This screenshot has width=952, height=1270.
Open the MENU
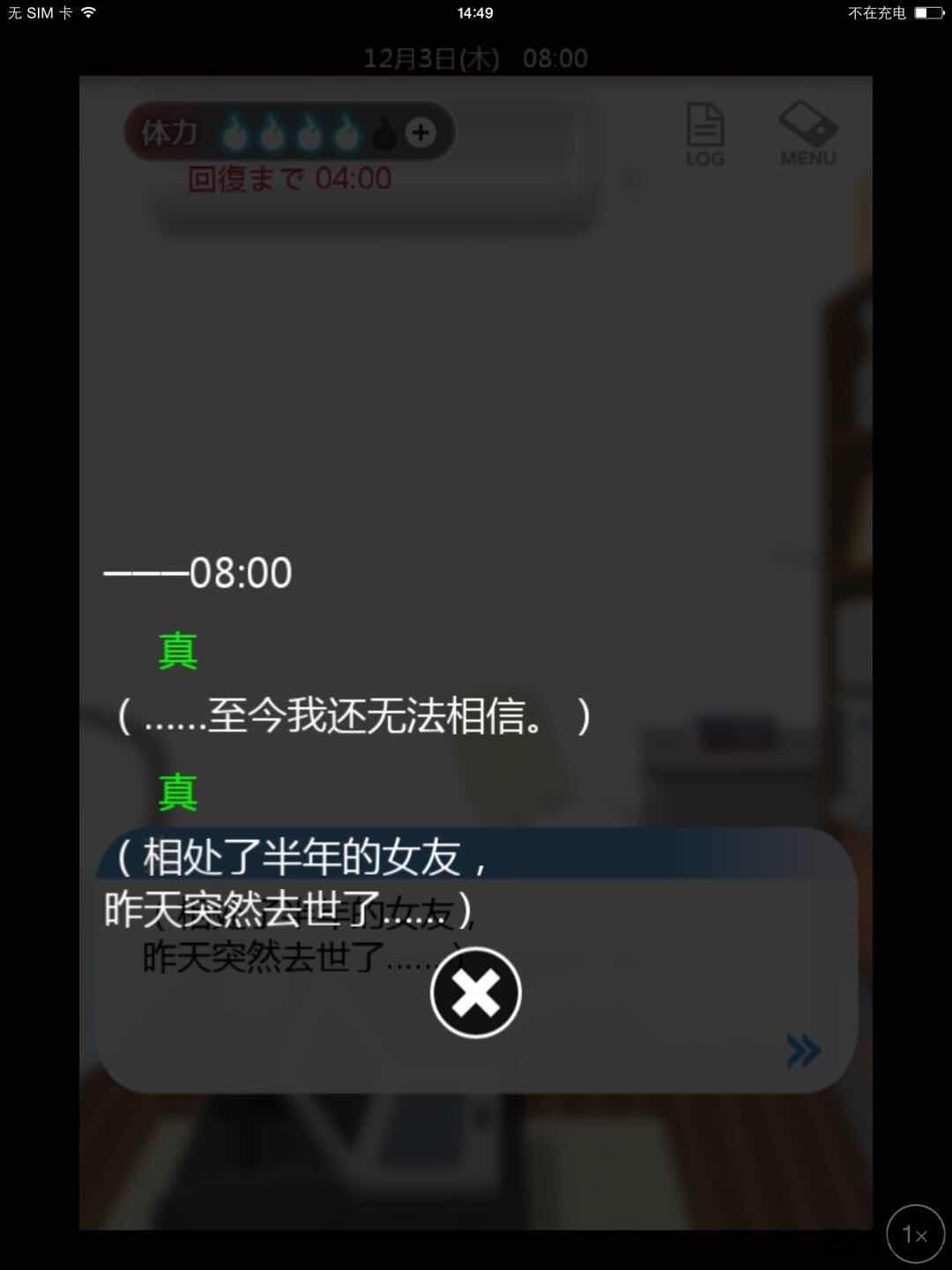click(807, 134)
